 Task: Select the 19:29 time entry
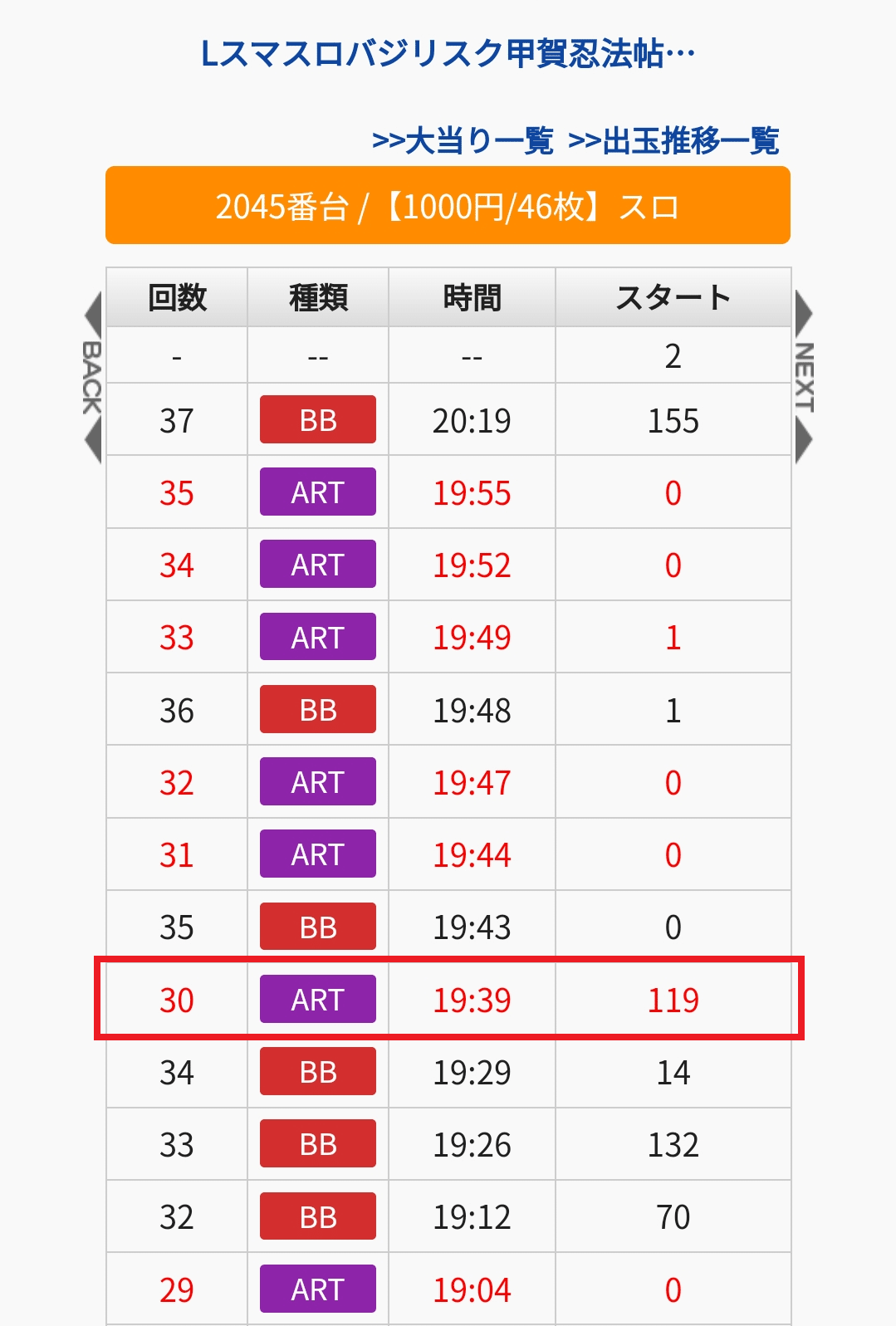(471, 1071)
